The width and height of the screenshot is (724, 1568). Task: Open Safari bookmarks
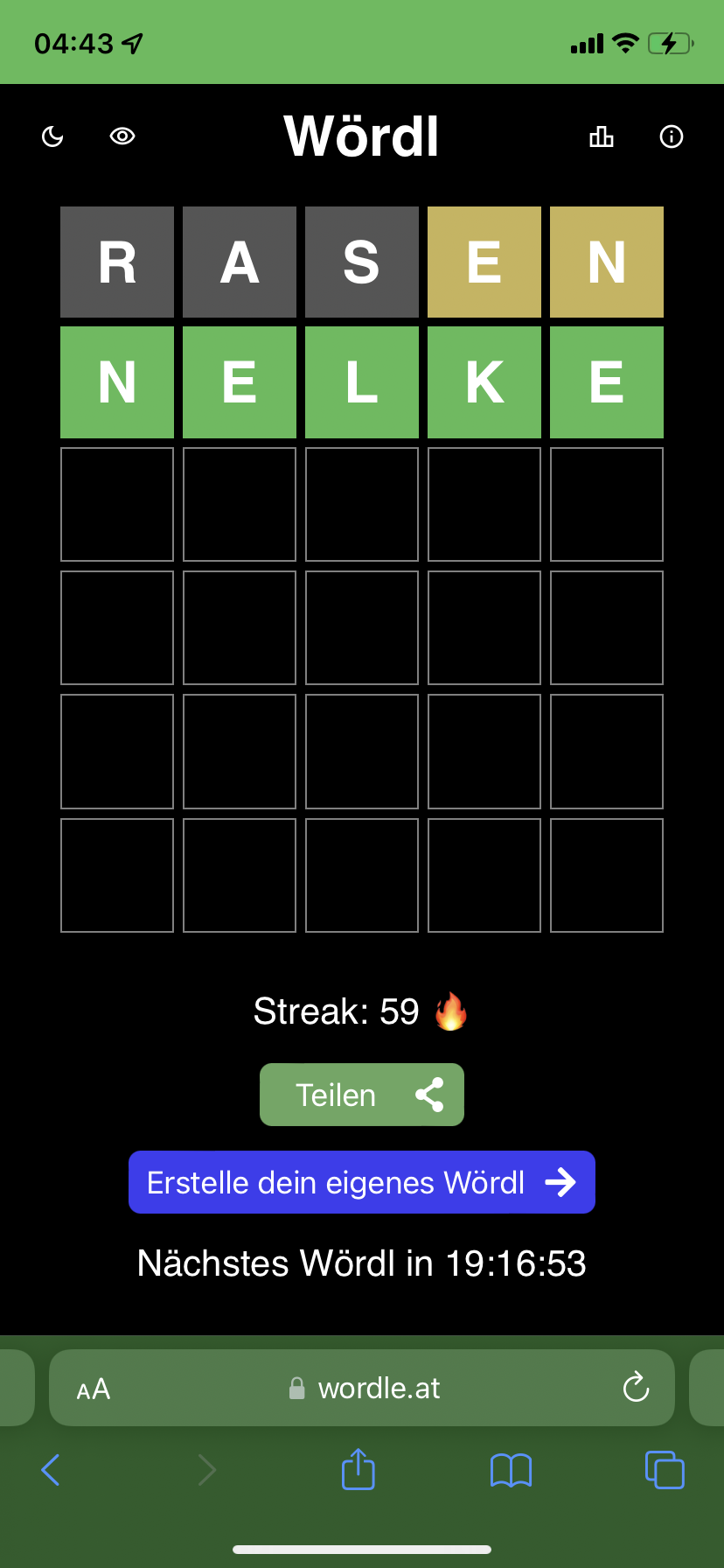click(511, 1470)
